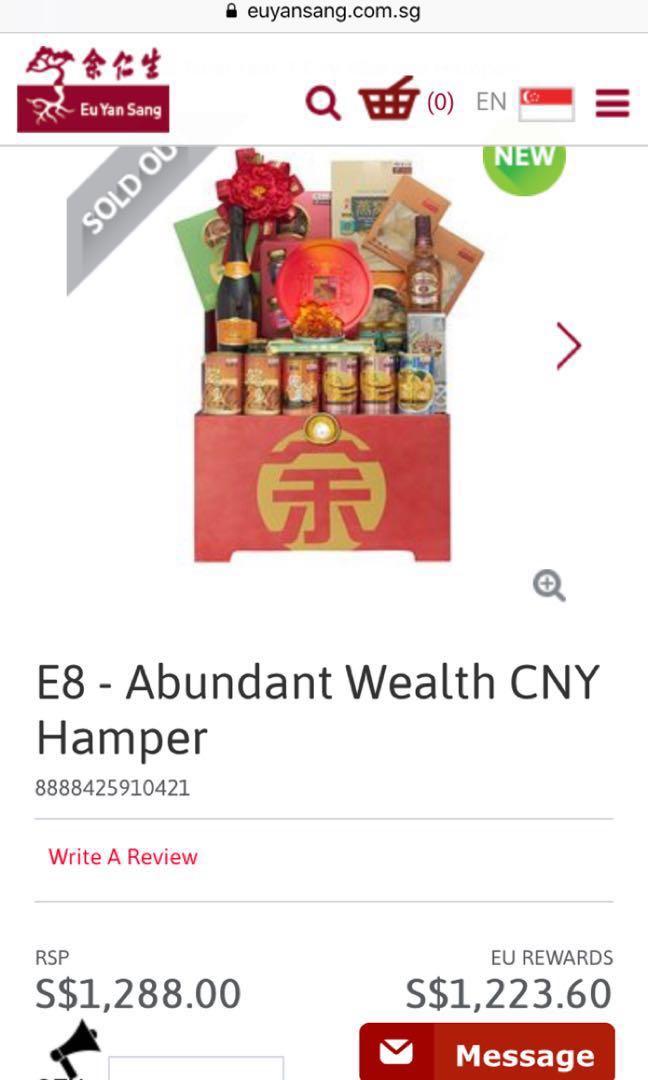Go to the Eu Yan Sang homepage logo
Viewport: 648px width, 1080px height.
[93, 89]
